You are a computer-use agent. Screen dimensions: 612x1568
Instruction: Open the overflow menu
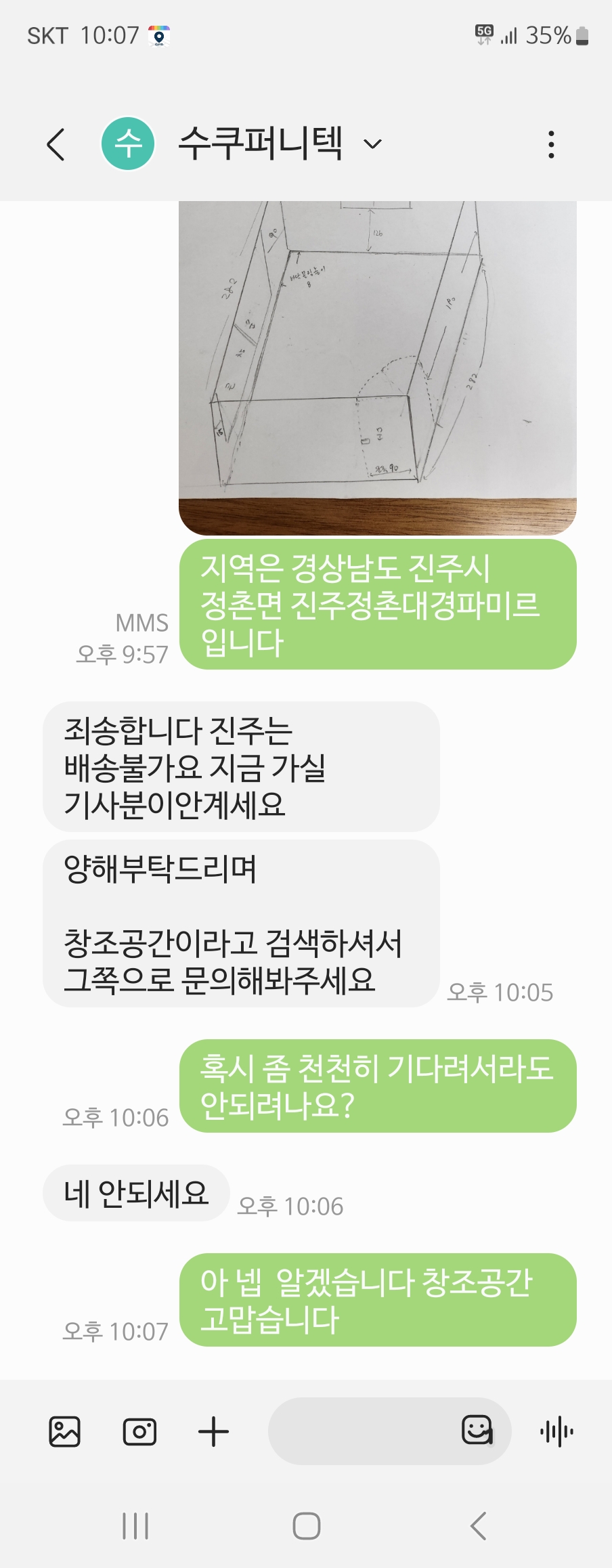click(x=551, y=144)
